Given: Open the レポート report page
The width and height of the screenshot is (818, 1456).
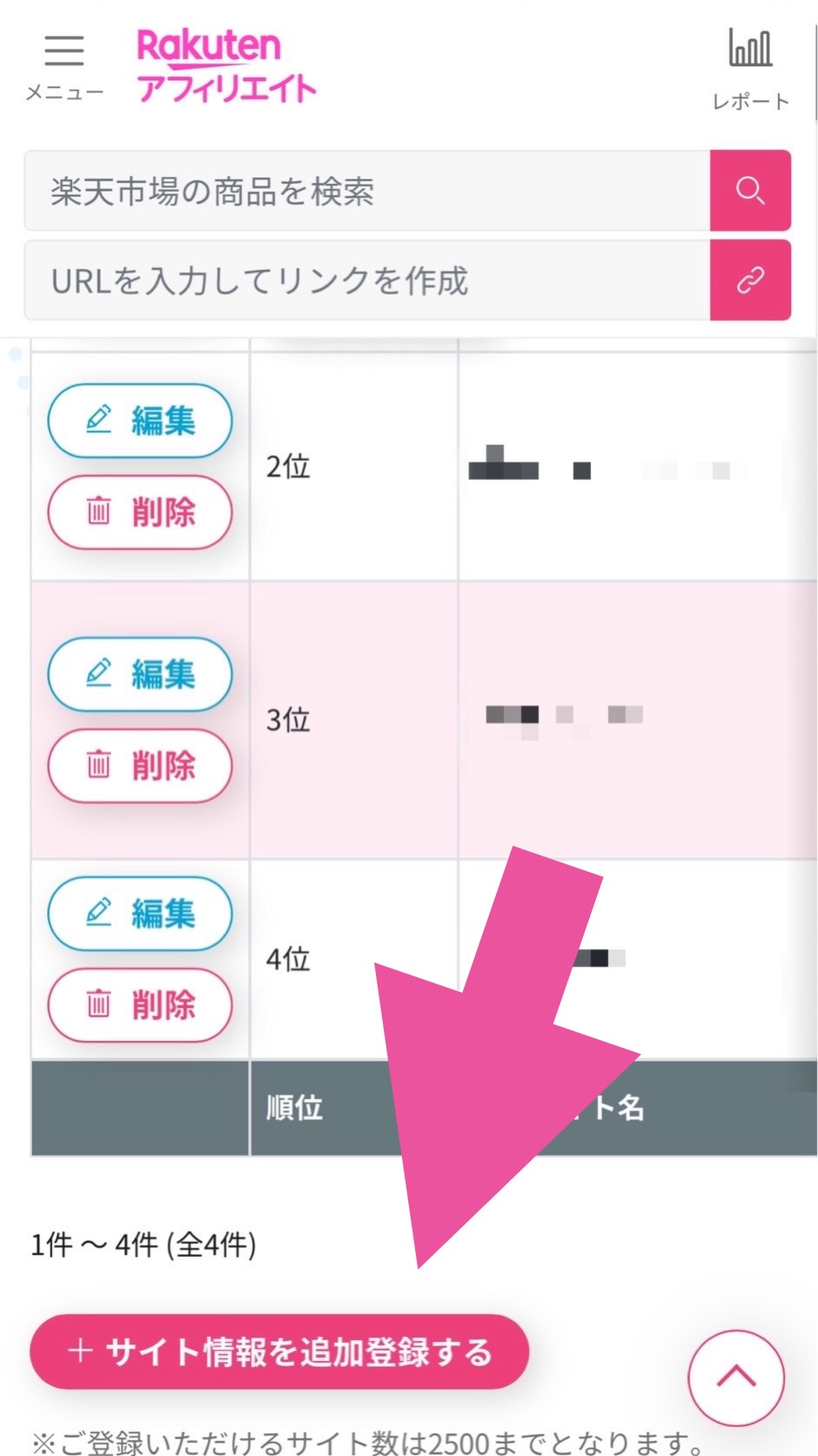Looking at the screenshot, I should [x=750, y=70].
